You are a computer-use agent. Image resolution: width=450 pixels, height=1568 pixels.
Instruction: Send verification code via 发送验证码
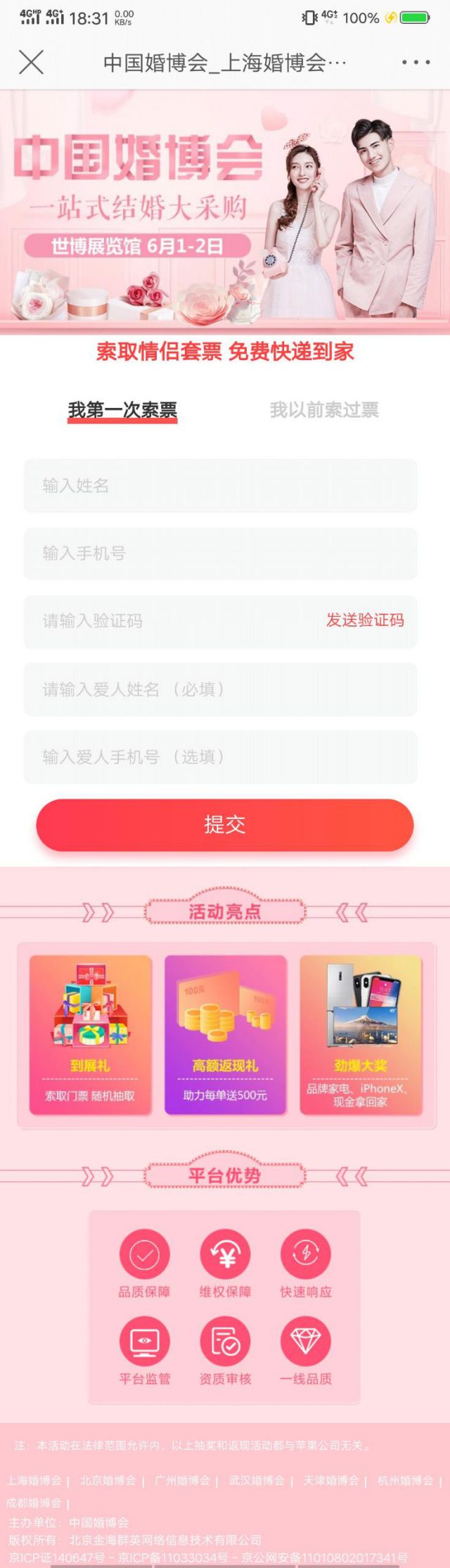[364, 620]
